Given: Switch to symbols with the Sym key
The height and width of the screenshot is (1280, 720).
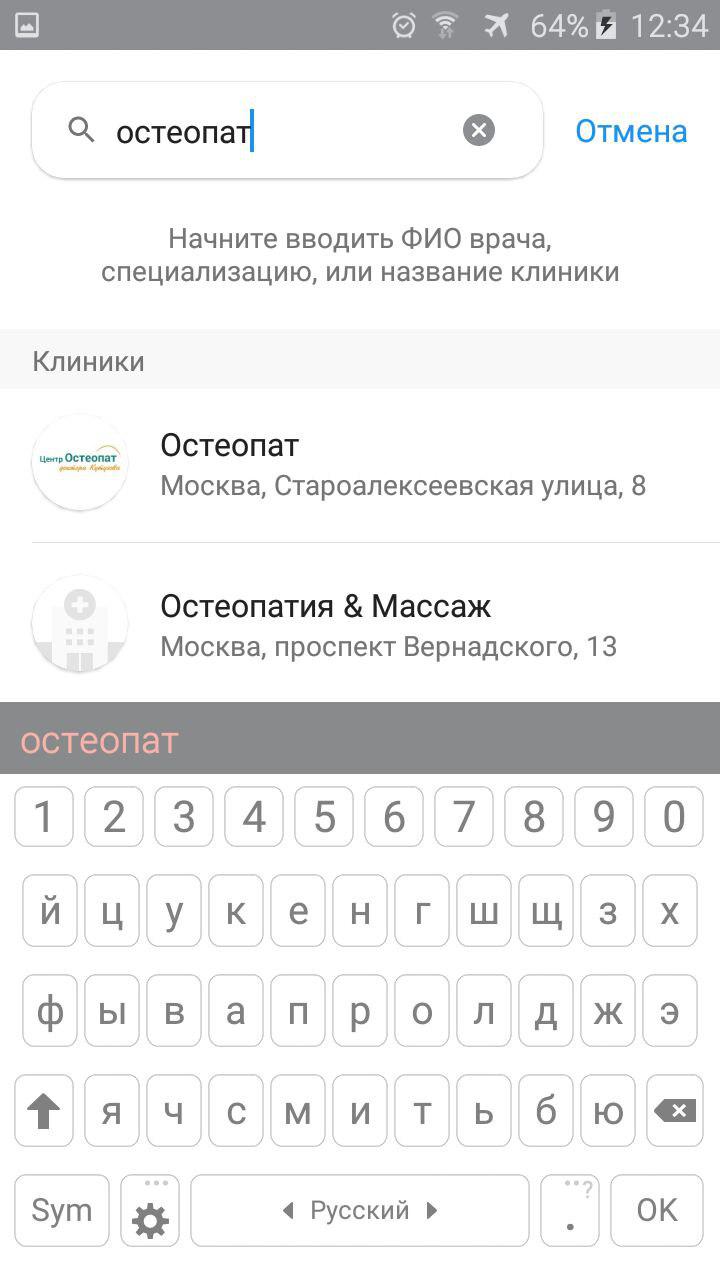Looking at the screenshot, I should click(x=62, y=1210).
